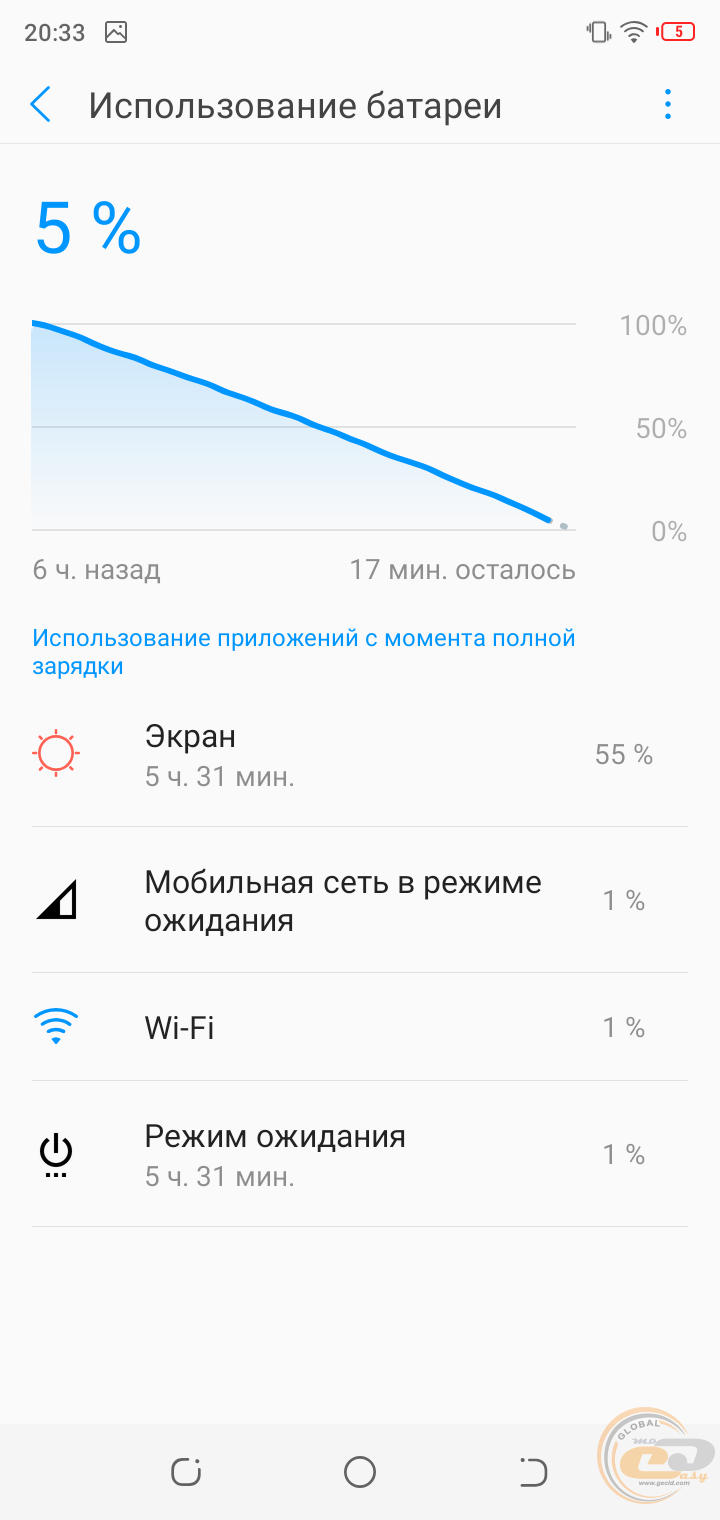The height and width of the screenshot is (1520, 720).
Task: Open Экран battery usage details
Action: click(360, 755)
